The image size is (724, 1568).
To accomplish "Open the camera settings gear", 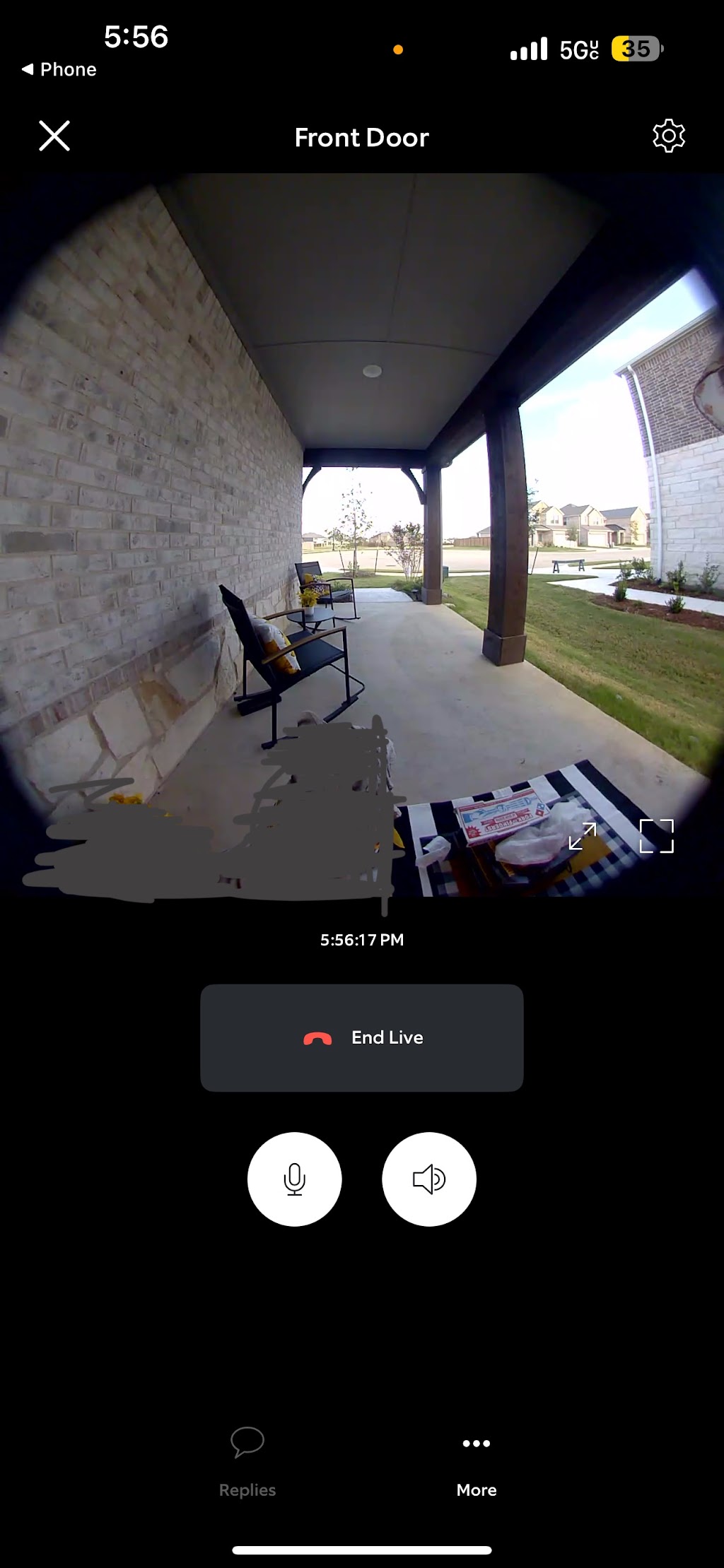I will pyautogui.click(x=669, y=136).
